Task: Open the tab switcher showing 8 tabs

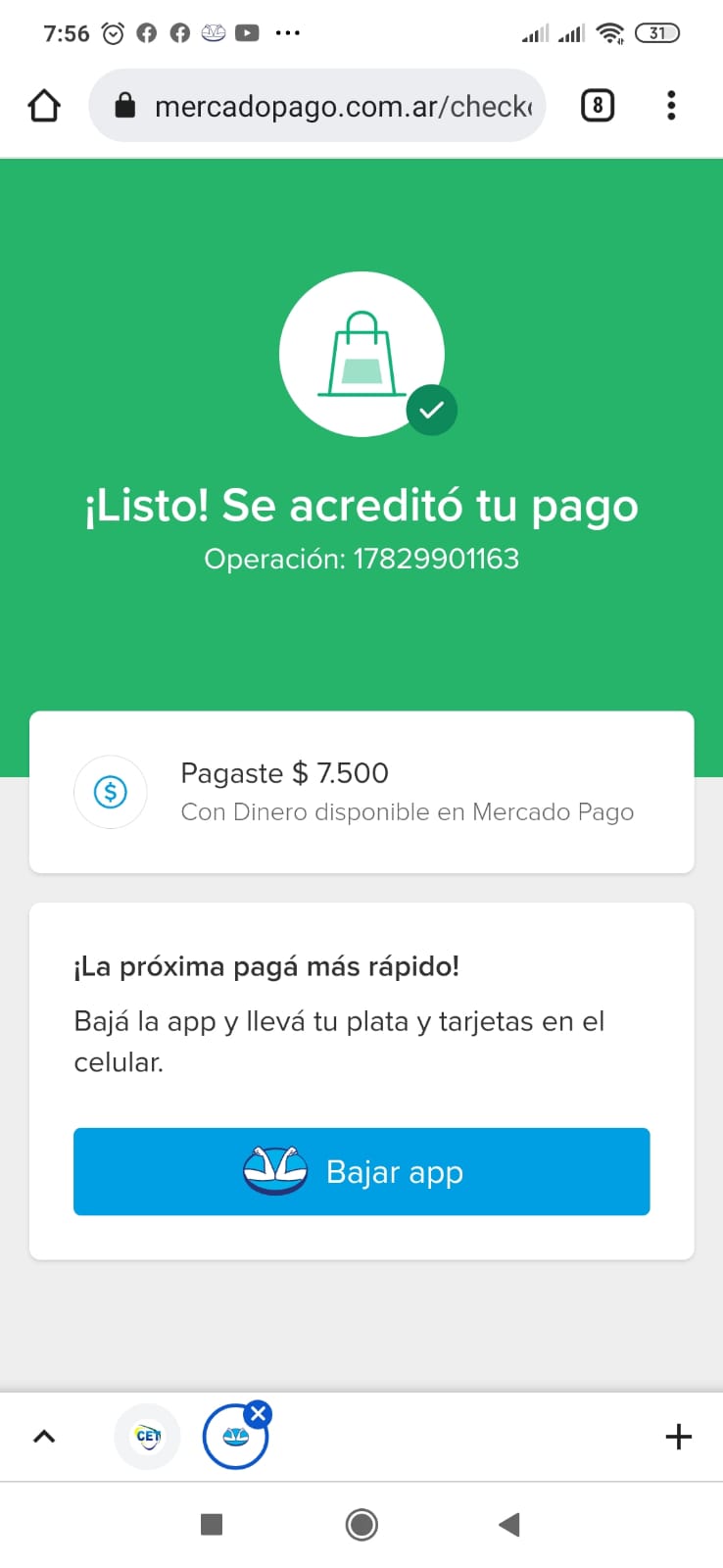Action: (598, 106)
